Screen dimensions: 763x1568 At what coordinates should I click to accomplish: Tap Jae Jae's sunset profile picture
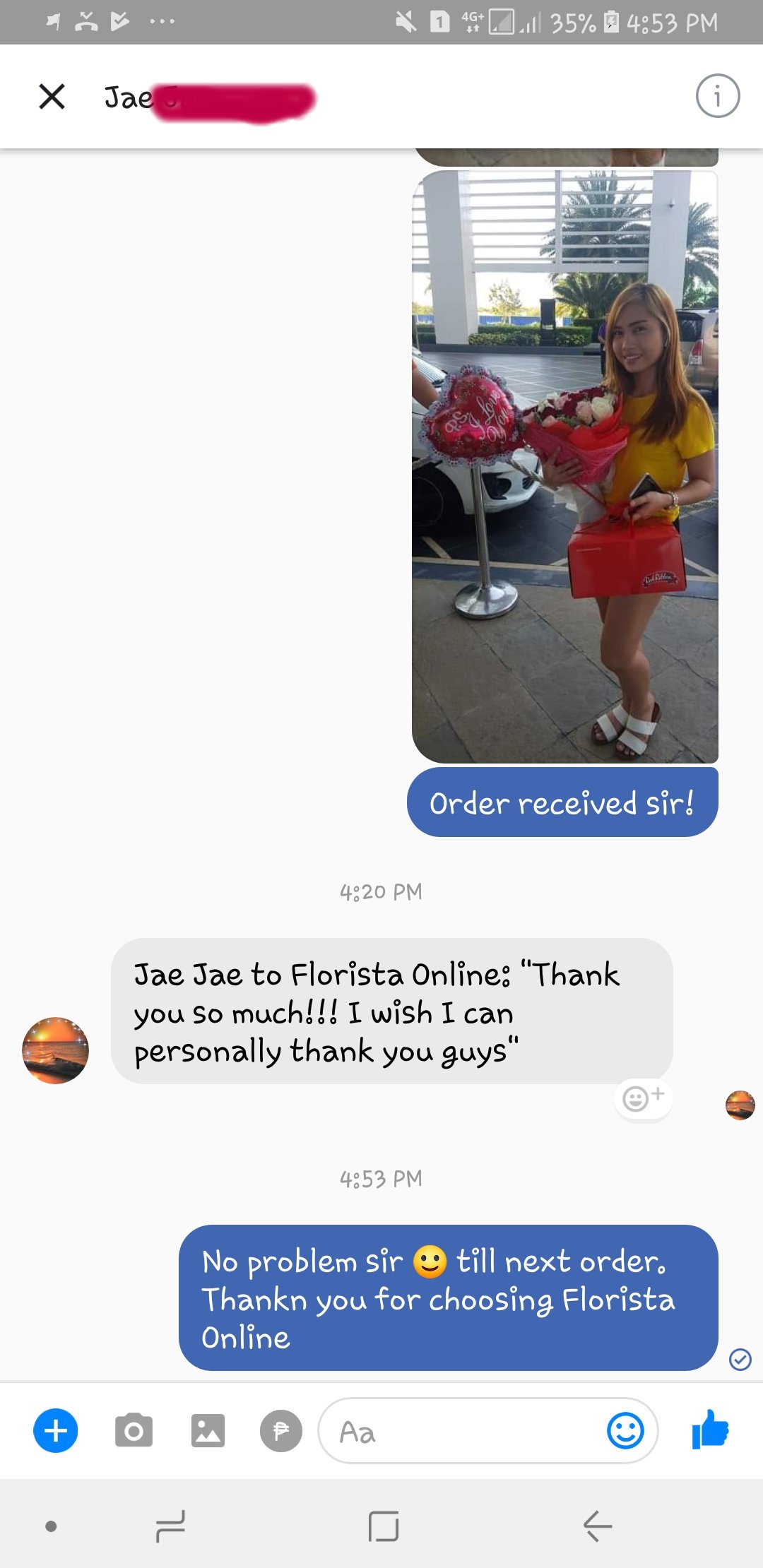click(55, 1050)
